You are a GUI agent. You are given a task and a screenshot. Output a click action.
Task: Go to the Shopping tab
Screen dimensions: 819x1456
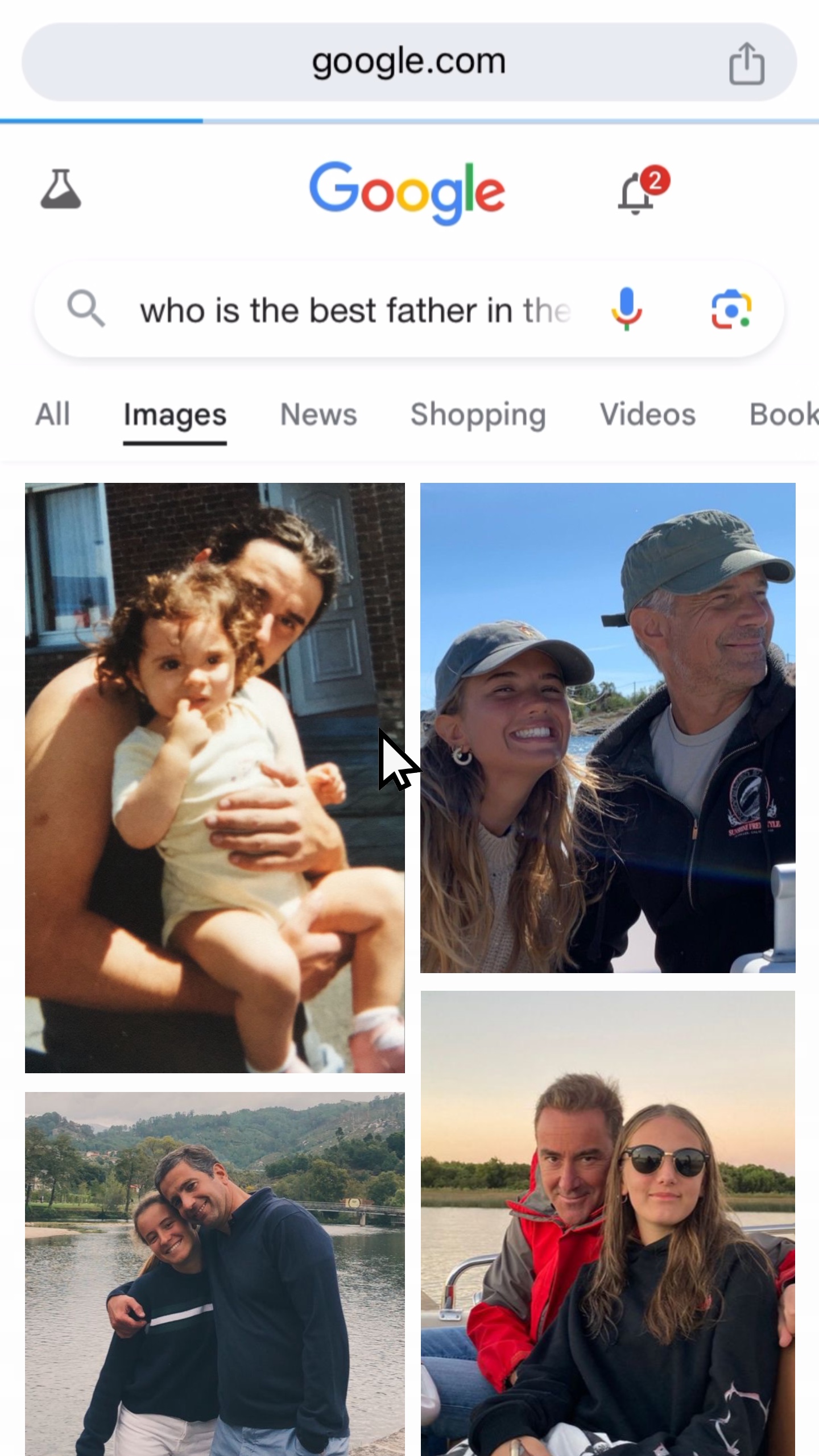pos(478,415)
